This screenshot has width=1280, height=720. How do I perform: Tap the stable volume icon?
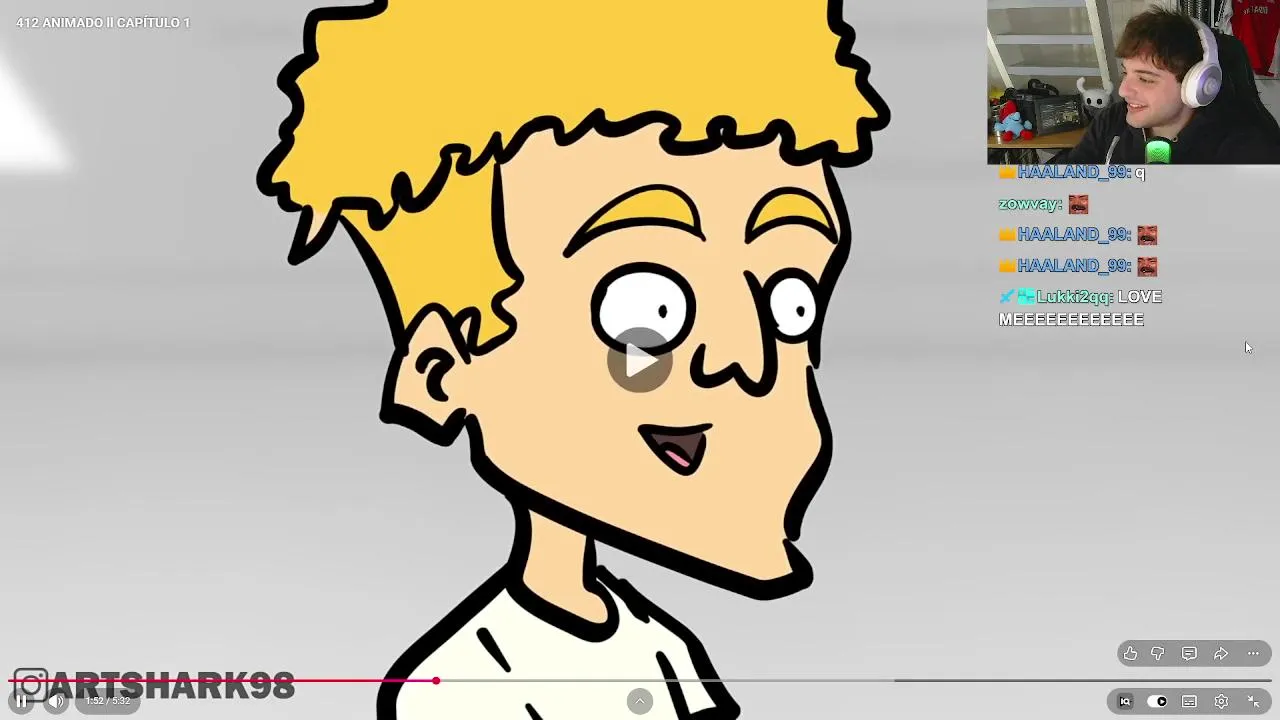1125,701
